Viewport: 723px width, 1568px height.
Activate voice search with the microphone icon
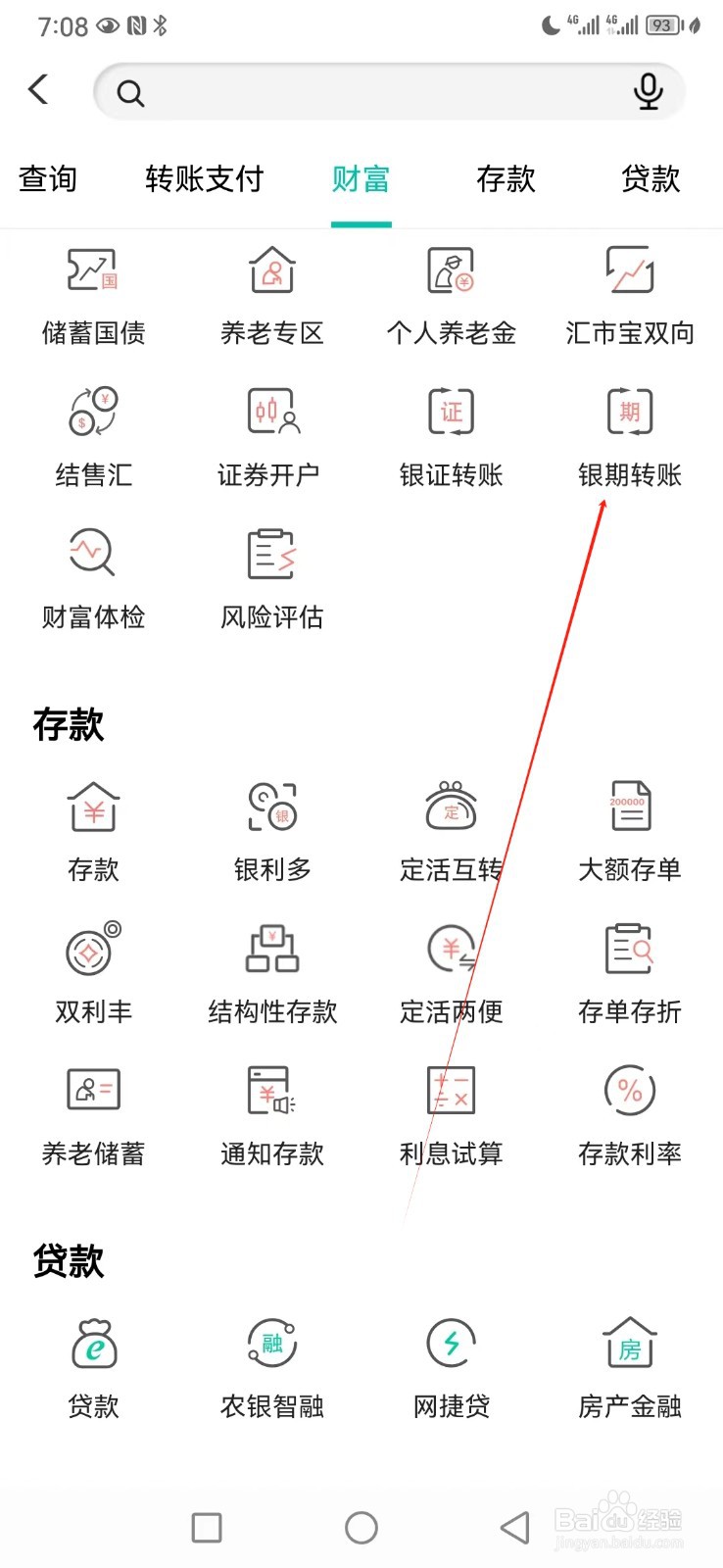coord(648,91)
